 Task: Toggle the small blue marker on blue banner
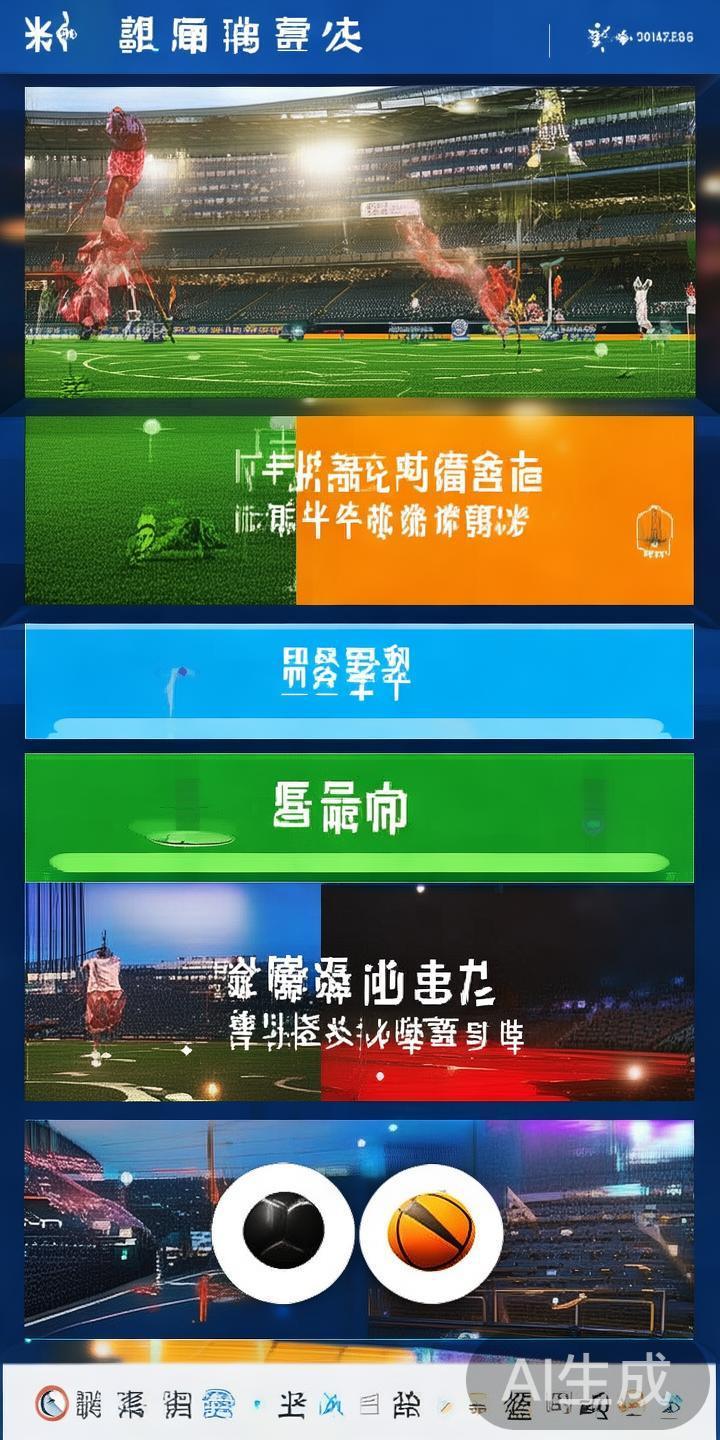181,672
